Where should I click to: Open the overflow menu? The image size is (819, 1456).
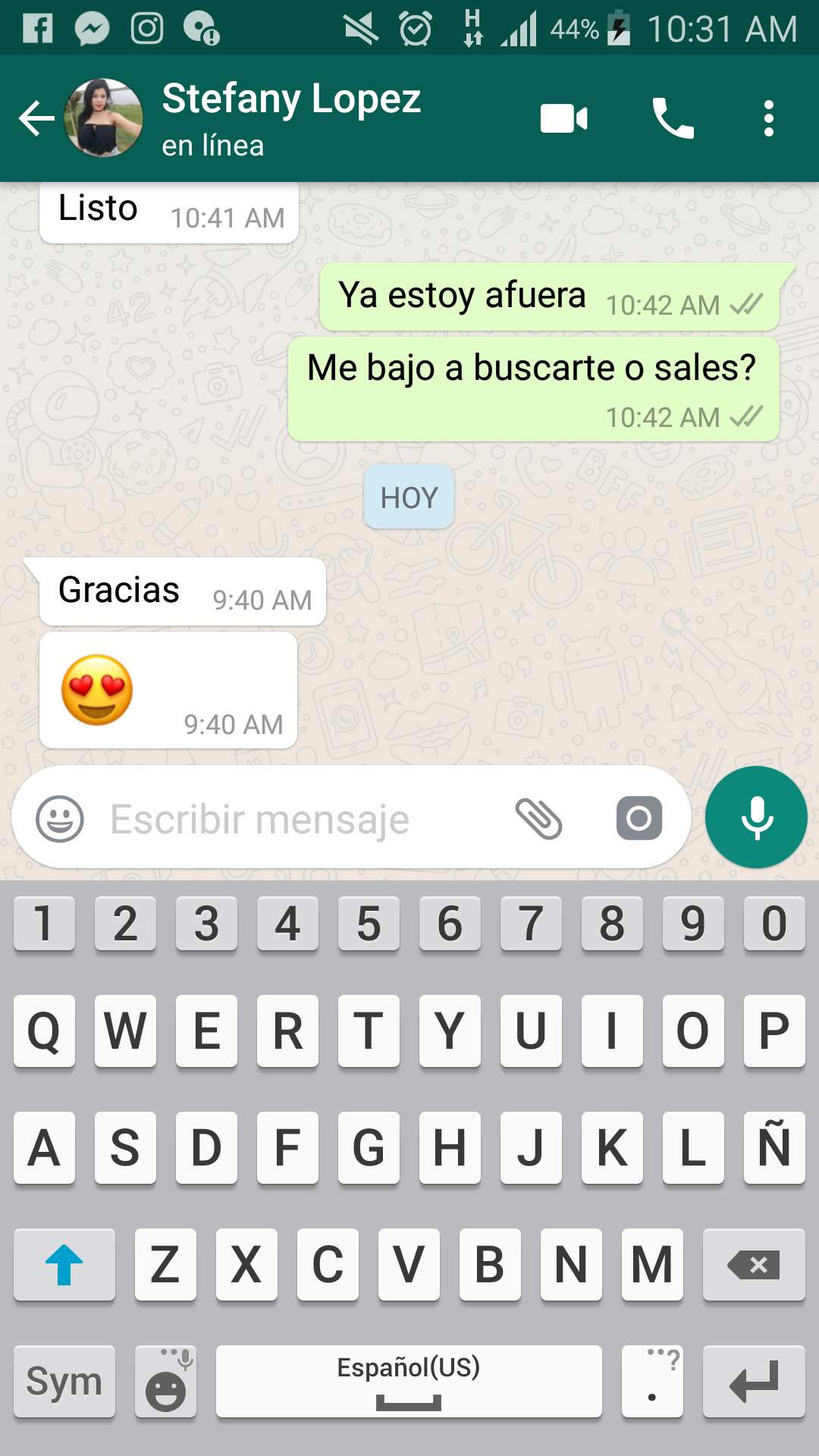pos(769,119)
